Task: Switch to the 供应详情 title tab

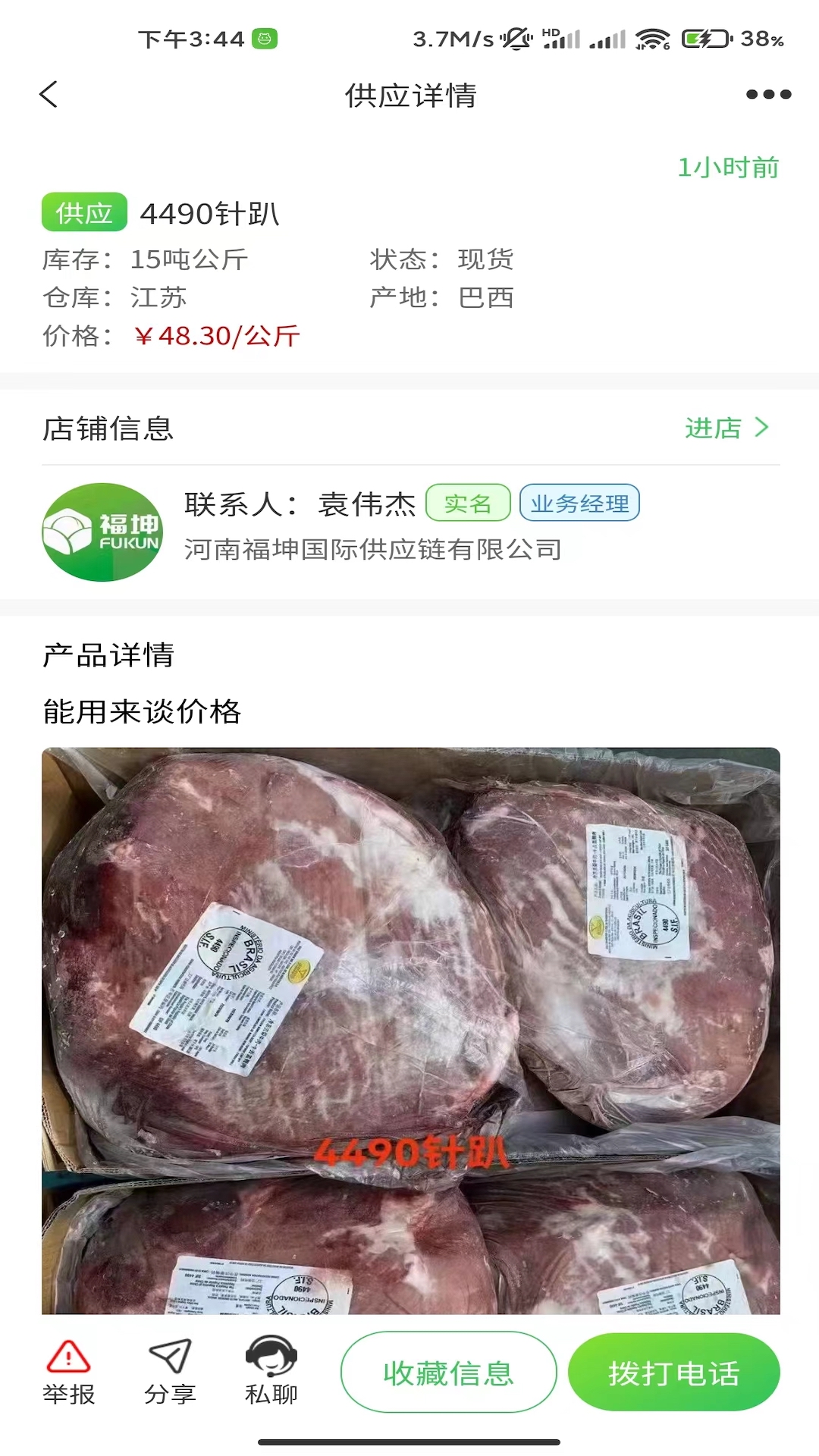Action: (409, 96)
